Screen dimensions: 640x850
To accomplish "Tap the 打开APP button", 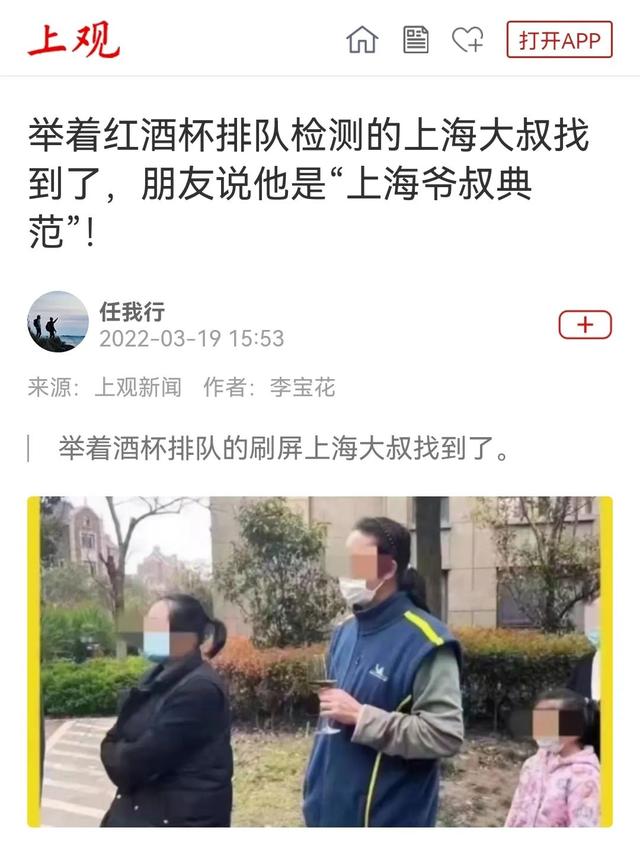I will pos(559,40).
